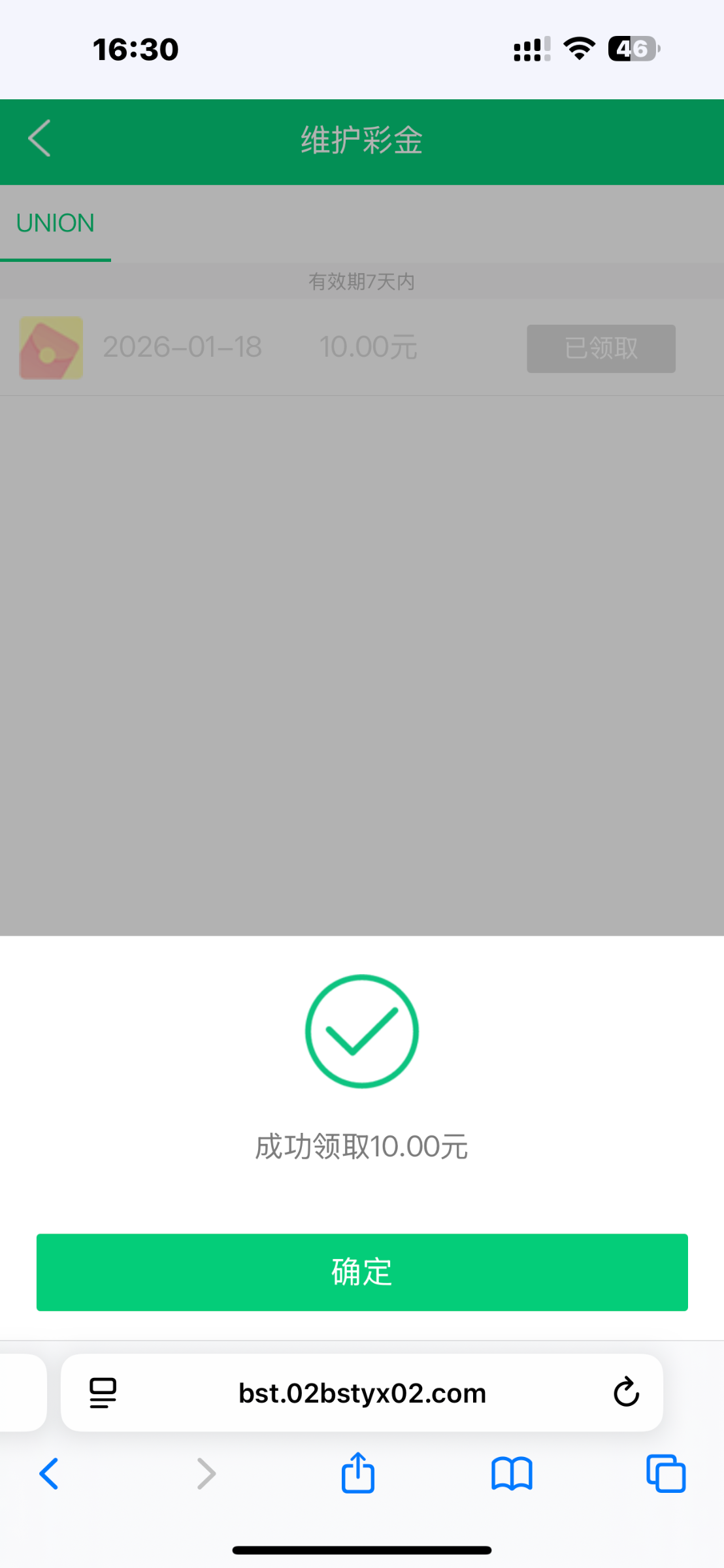Tap the 已领取 button for 2026-01-18
The width and height of the screenshot is (724, 1568).
601,348
